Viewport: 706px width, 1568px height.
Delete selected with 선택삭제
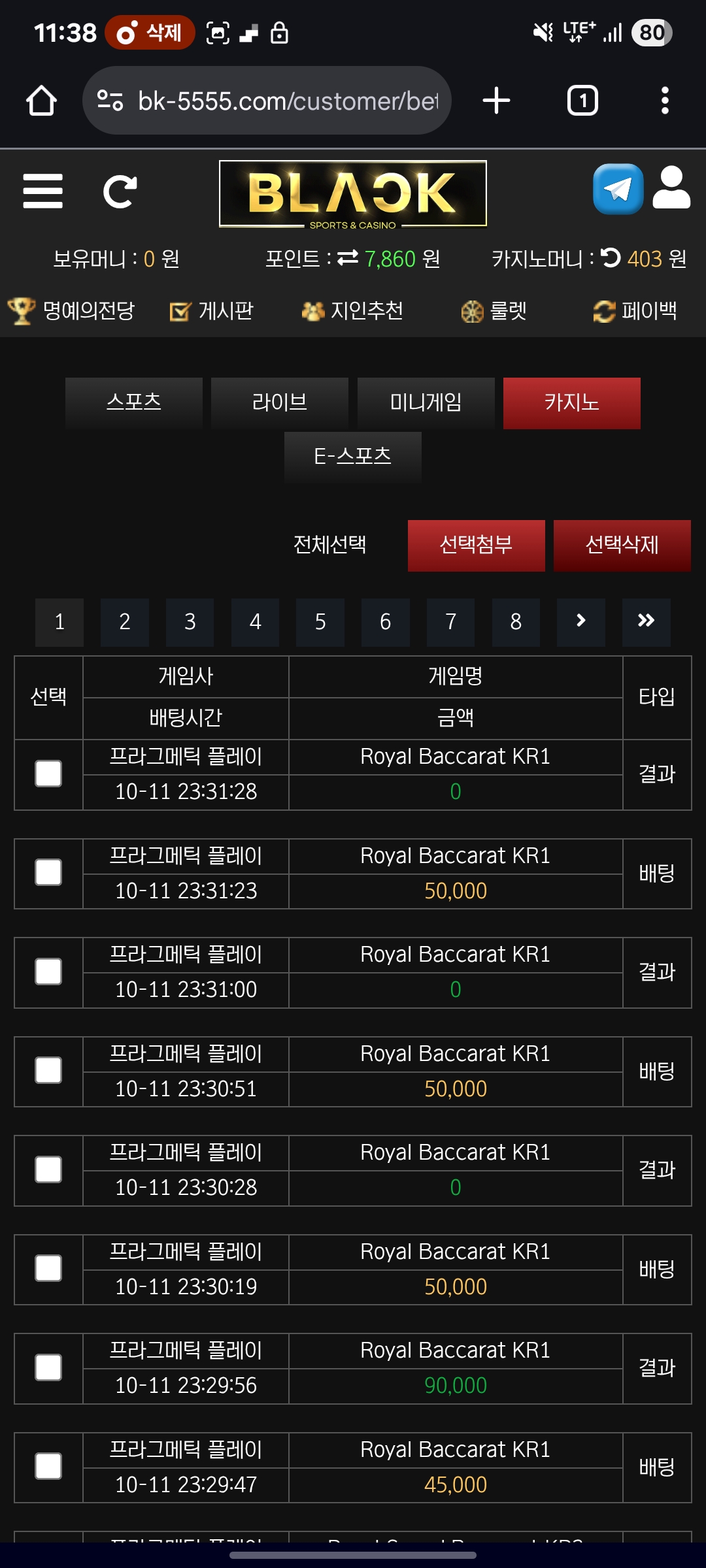pyautogui.click(x=622, y=546)
